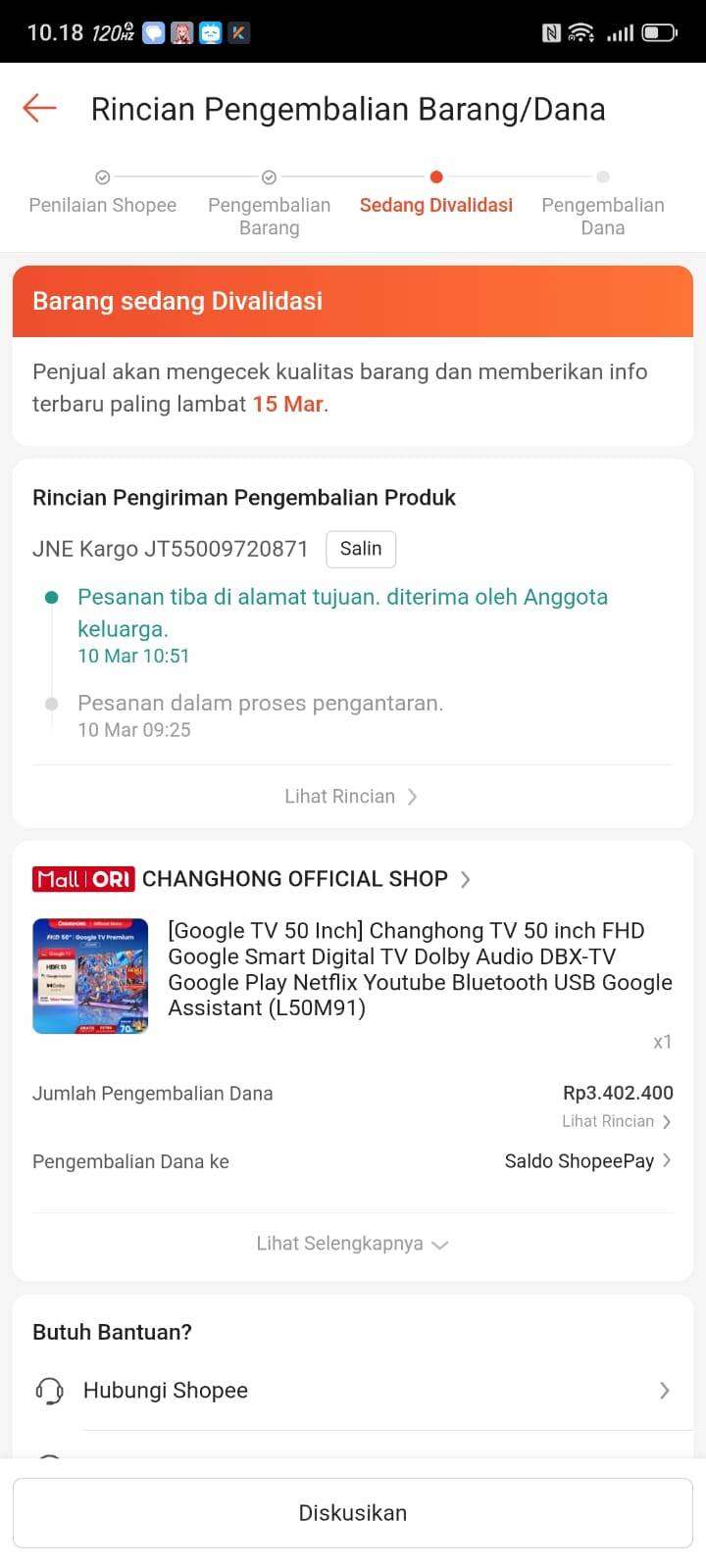Copy the JNE Kargo tracking number

pos(360,549)
